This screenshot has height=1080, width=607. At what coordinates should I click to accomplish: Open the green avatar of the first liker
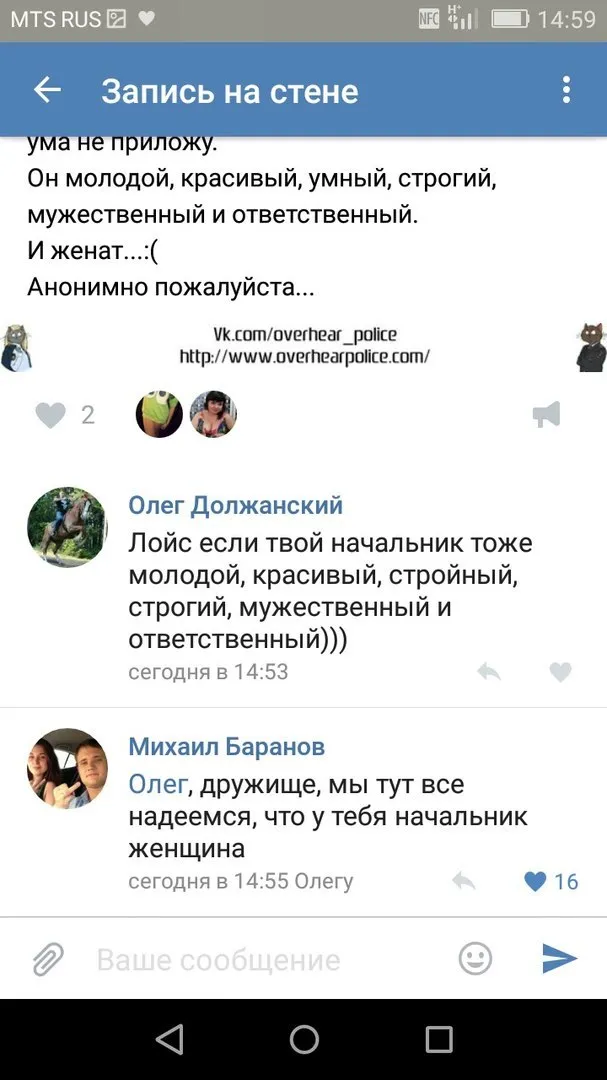click(x=159, y=414)
